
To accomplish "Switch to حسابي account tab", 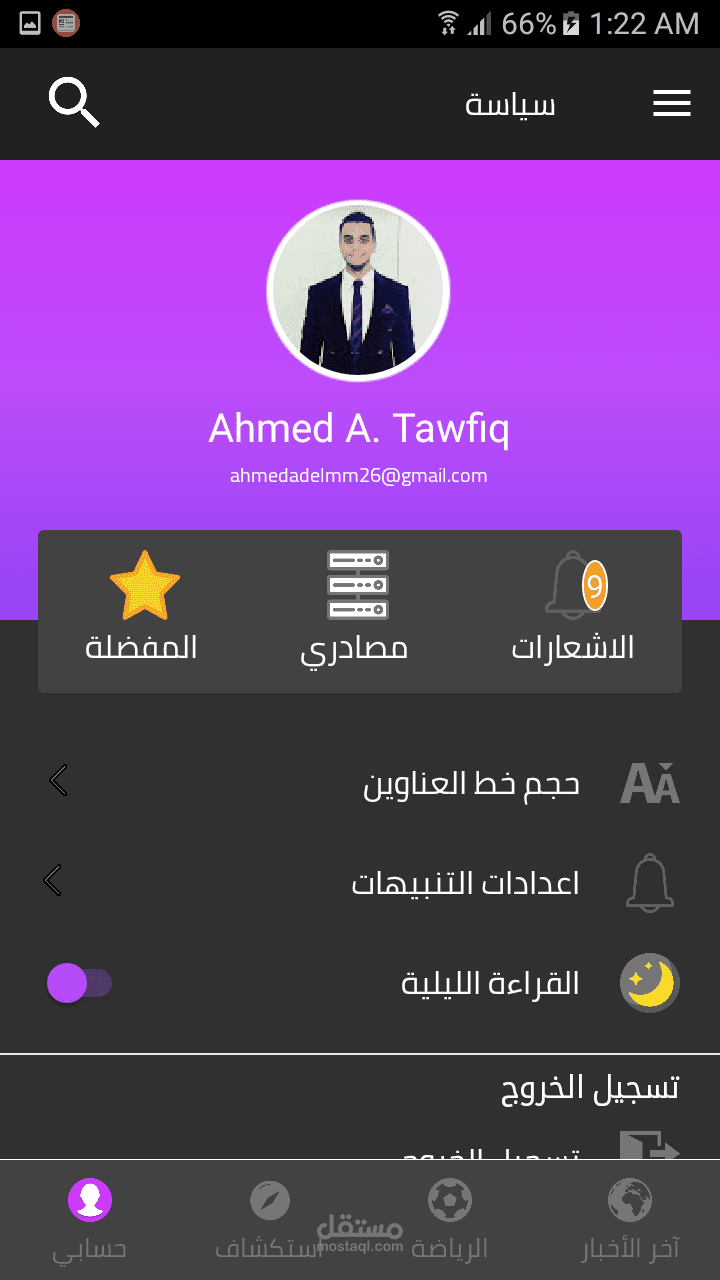I will point(90,1219).
